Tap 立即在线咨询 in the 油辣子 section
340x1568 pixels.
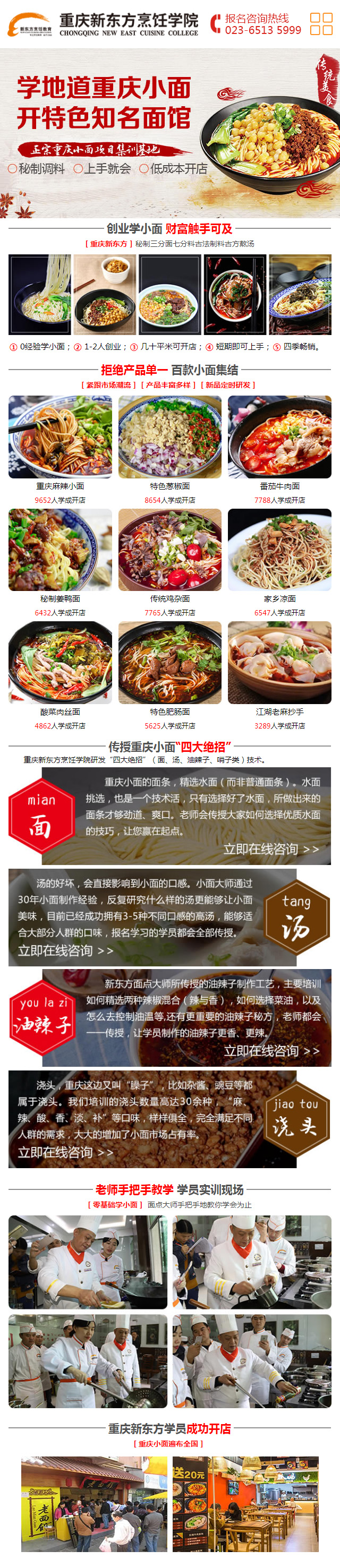[x=270, y=1051]
